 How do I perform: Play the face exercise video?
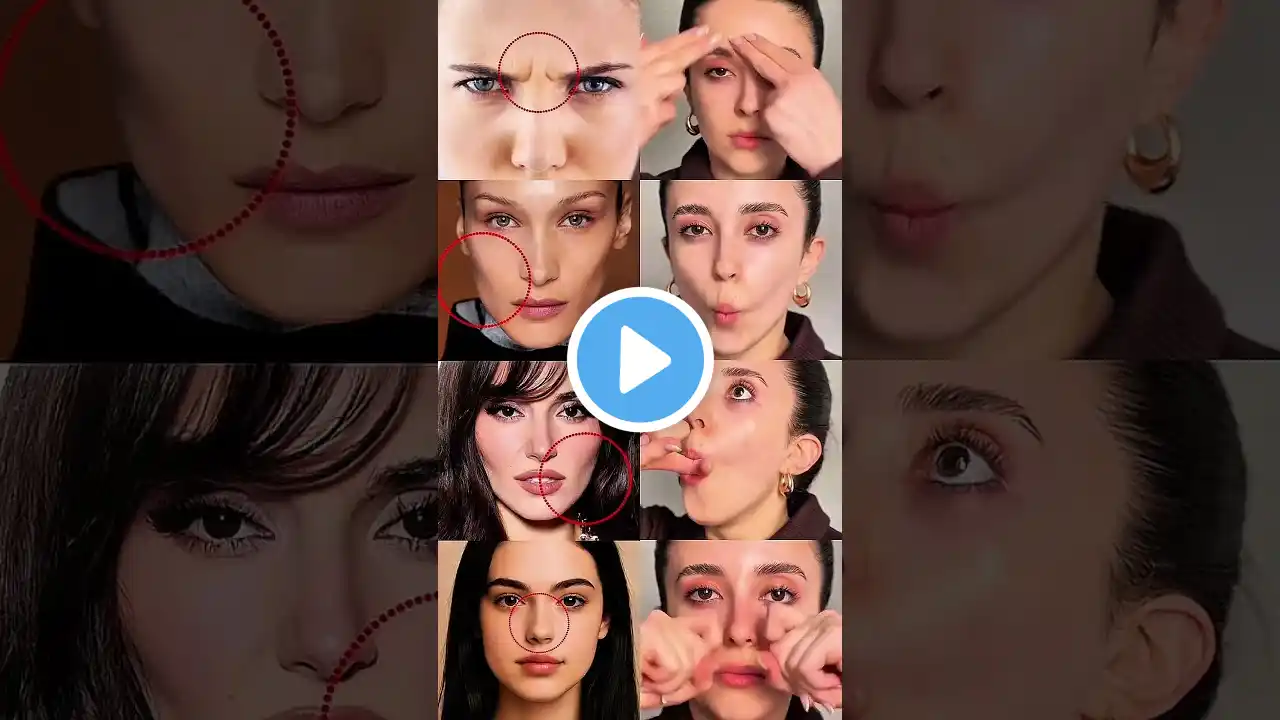coord(640,360)
